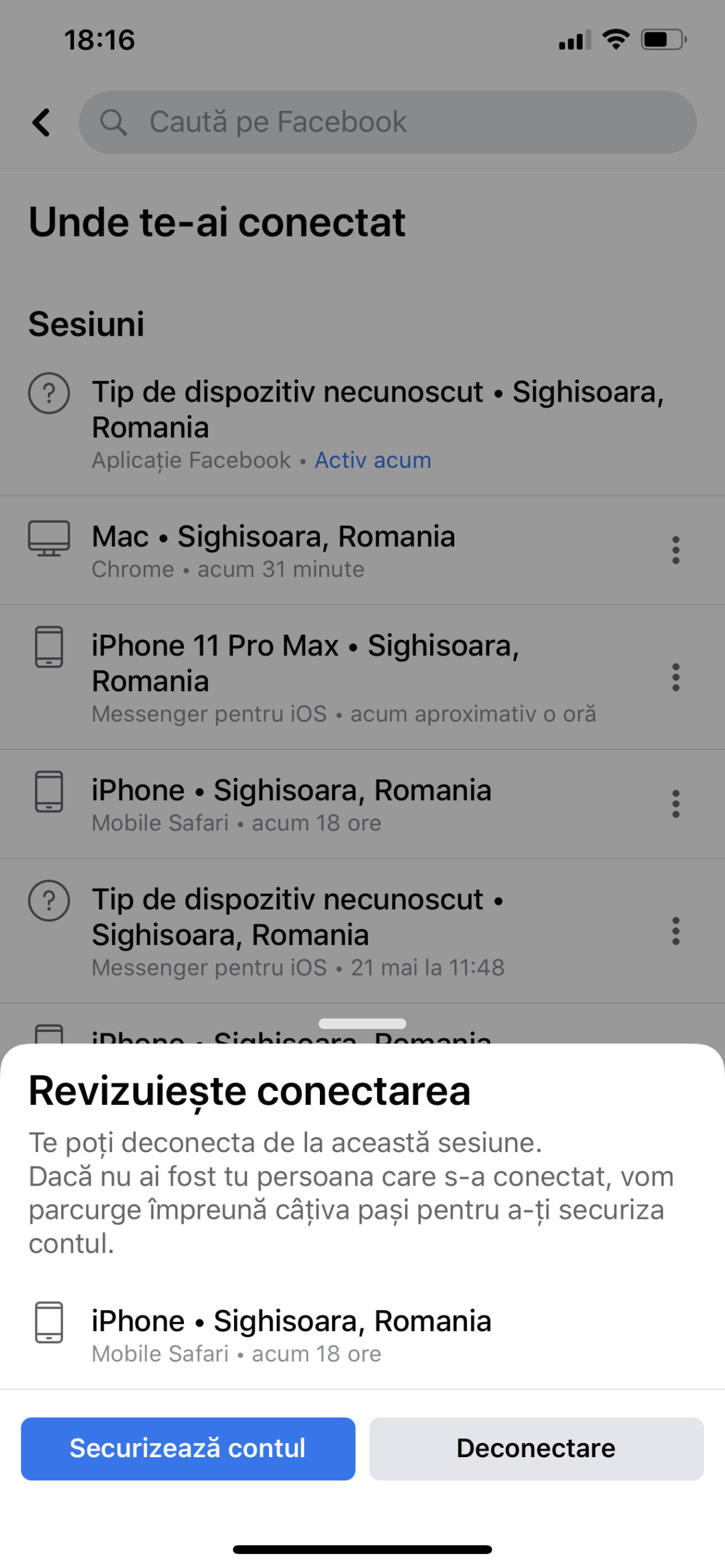Viewport: 725px width, 1568px height.
Task: Open options for the Mac Chrome session
Action: pyautogui.click(x=675, y=550)
